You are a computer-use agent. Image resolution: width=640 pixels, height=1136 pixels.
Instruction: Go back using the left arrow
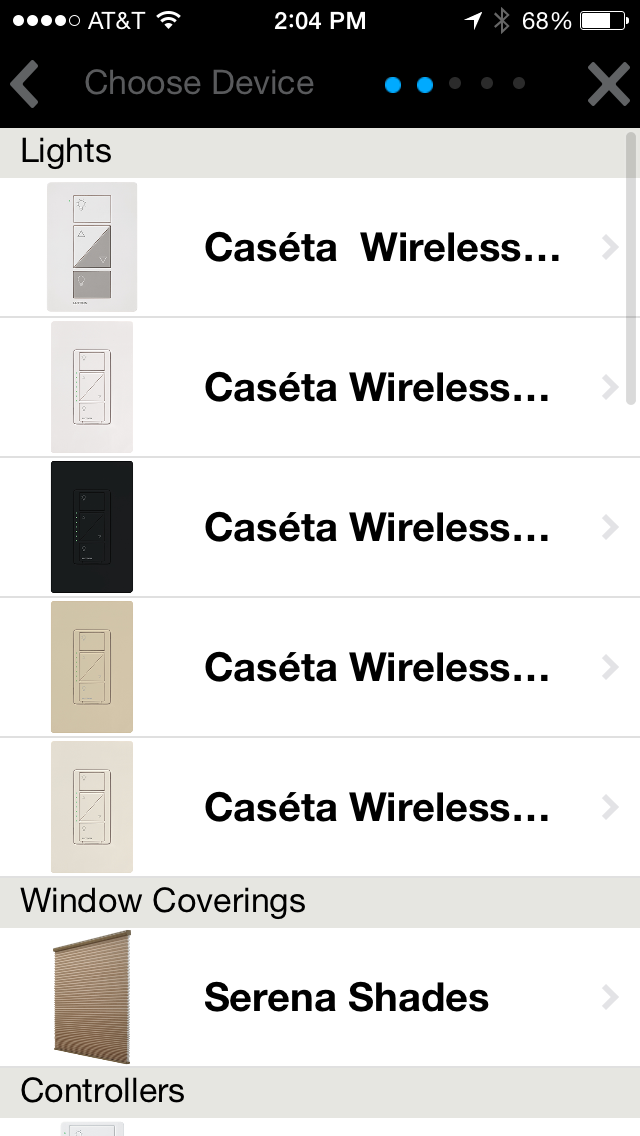(x=26, y=84)
